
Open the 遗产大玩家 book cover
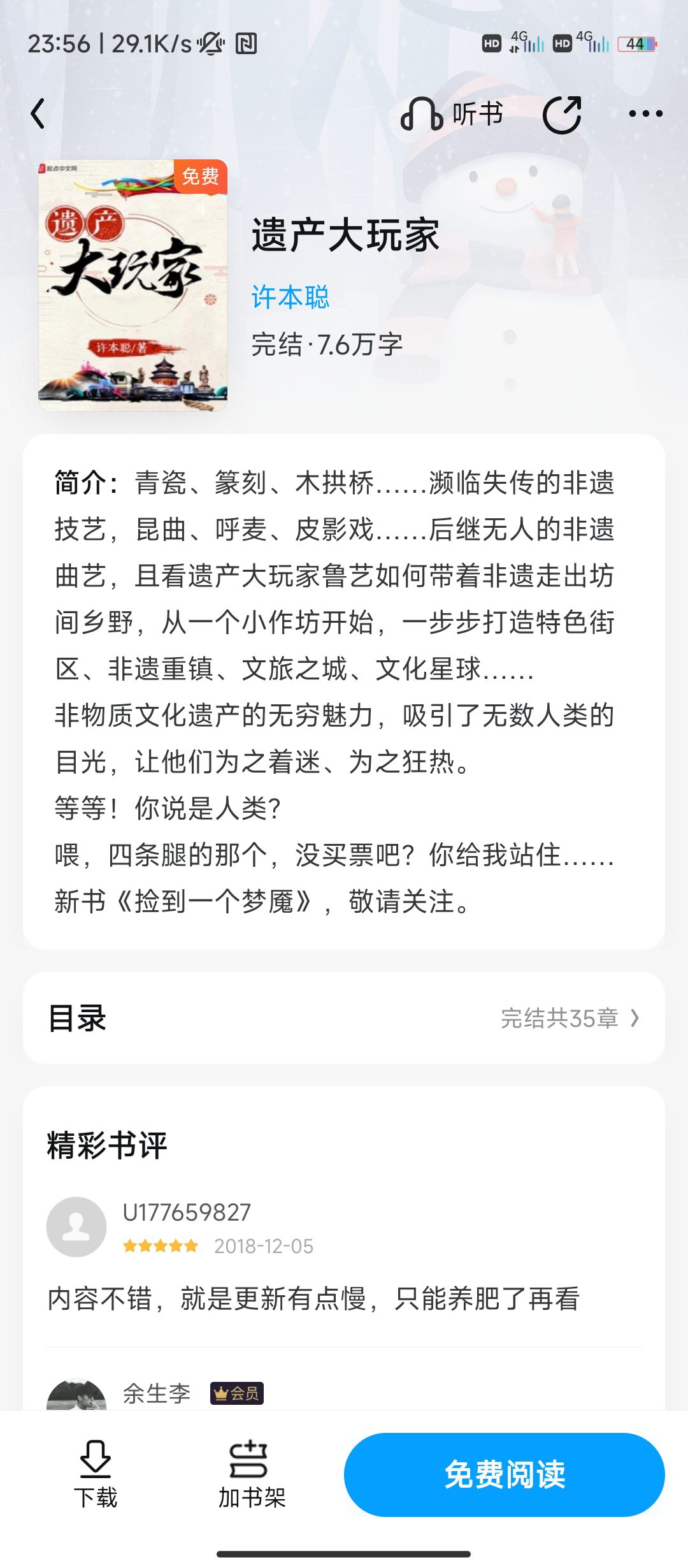(133, 285)
